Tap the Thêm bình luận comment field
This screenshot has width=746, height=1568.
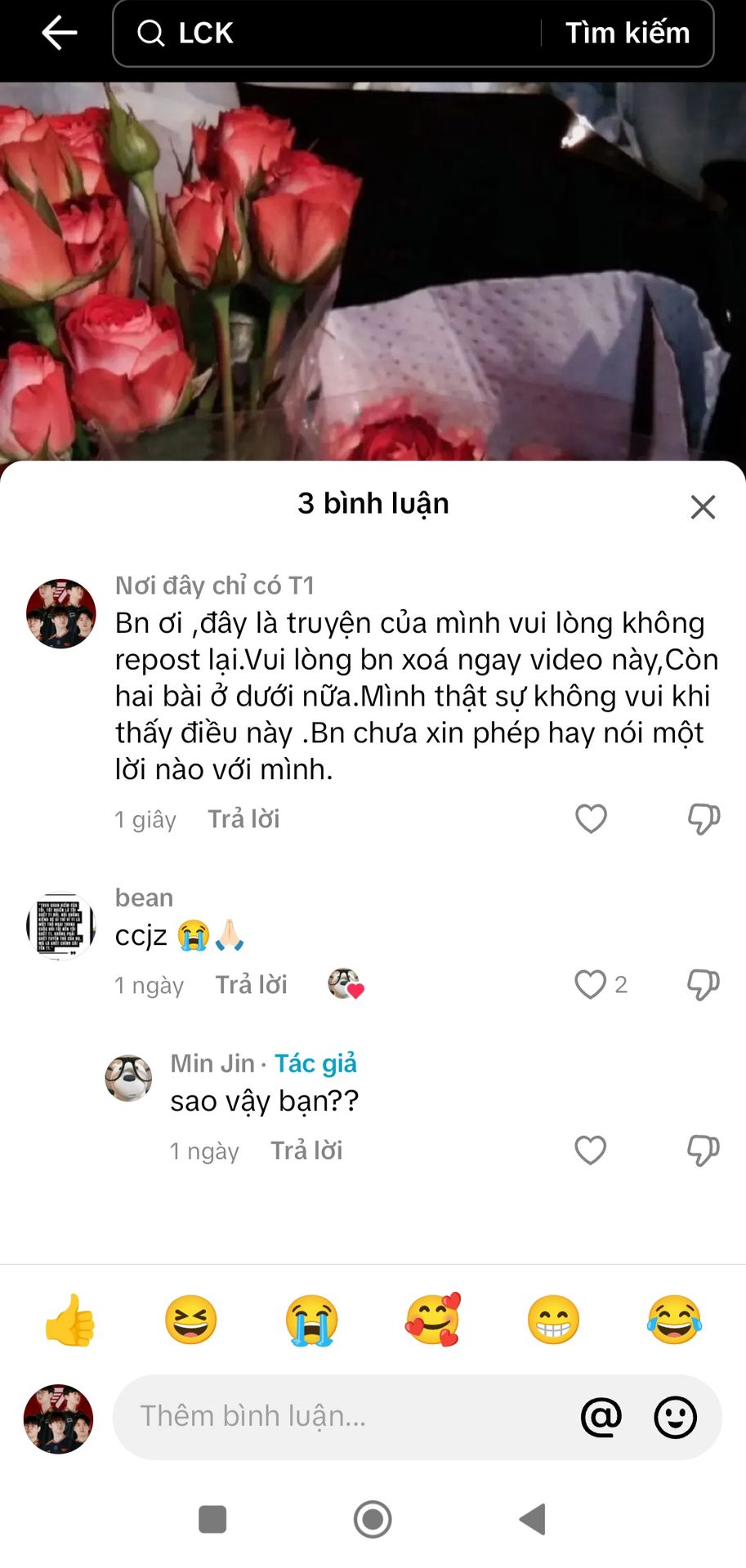point(343,1417)
